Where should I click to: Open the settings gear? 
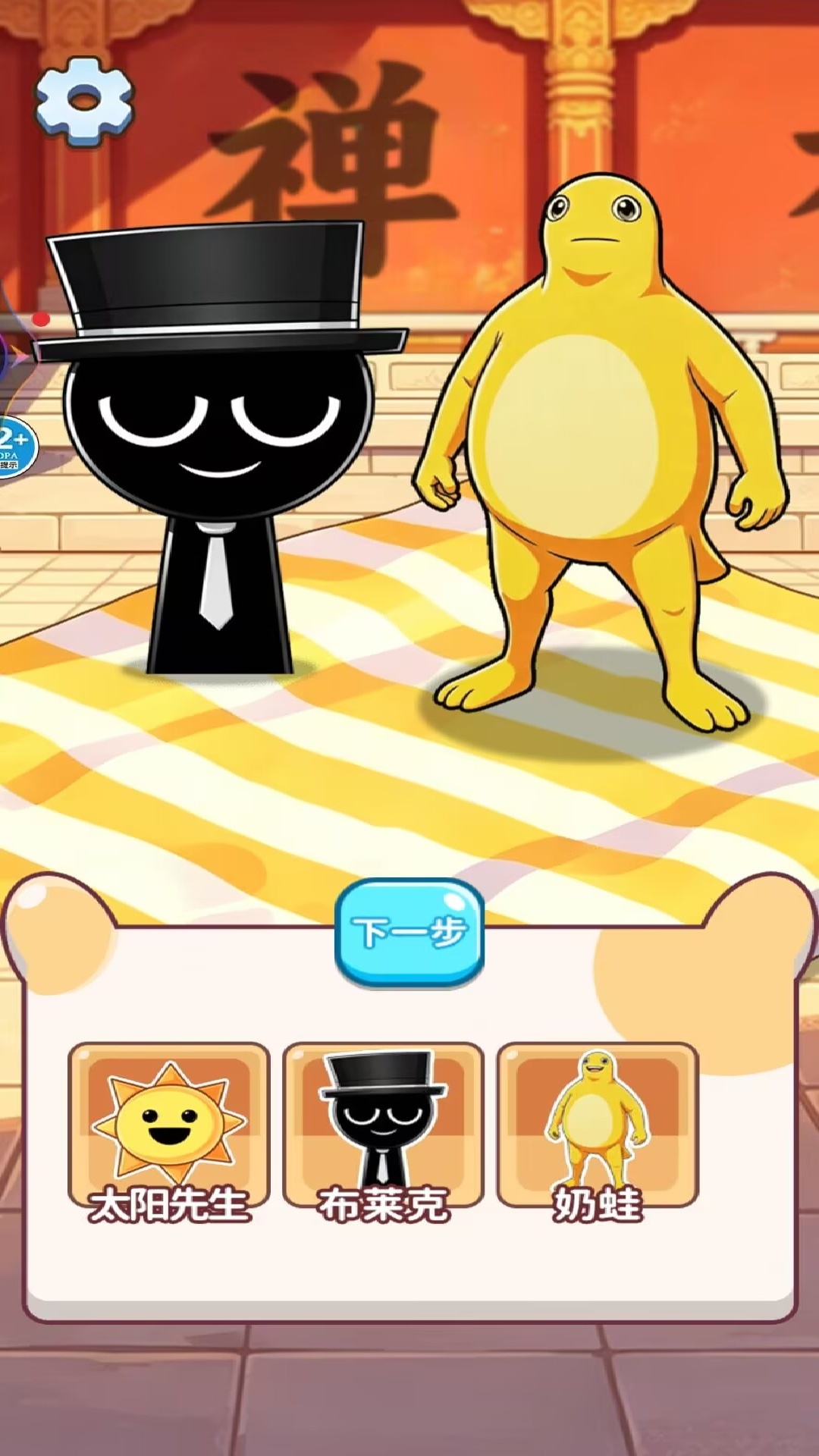[x=83, y=100]
